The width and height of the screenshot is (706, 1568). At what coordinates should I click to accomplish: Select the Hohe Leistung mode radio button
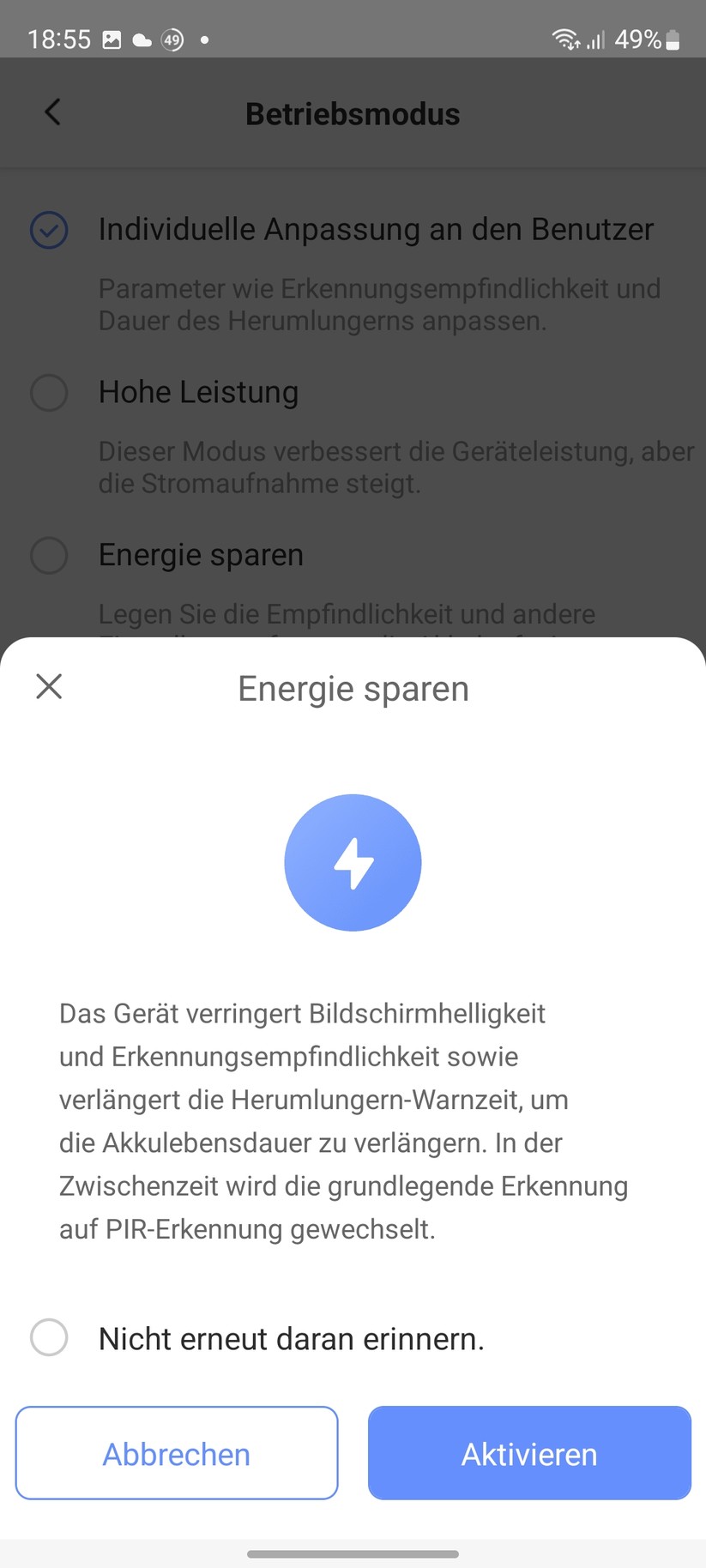(x=49, y=394)
